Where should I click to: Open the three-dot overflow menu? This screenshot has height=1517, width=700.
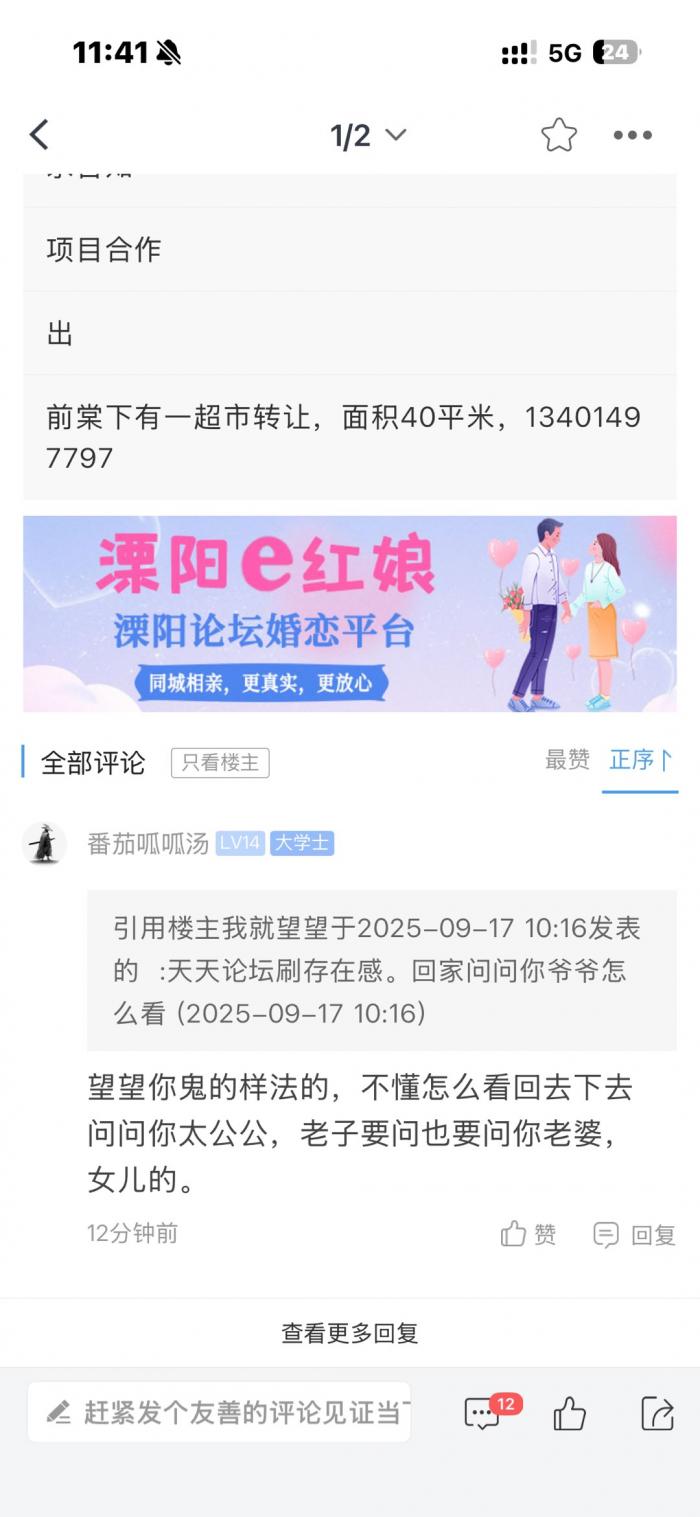pyautogui.click(x=632, y=135)
